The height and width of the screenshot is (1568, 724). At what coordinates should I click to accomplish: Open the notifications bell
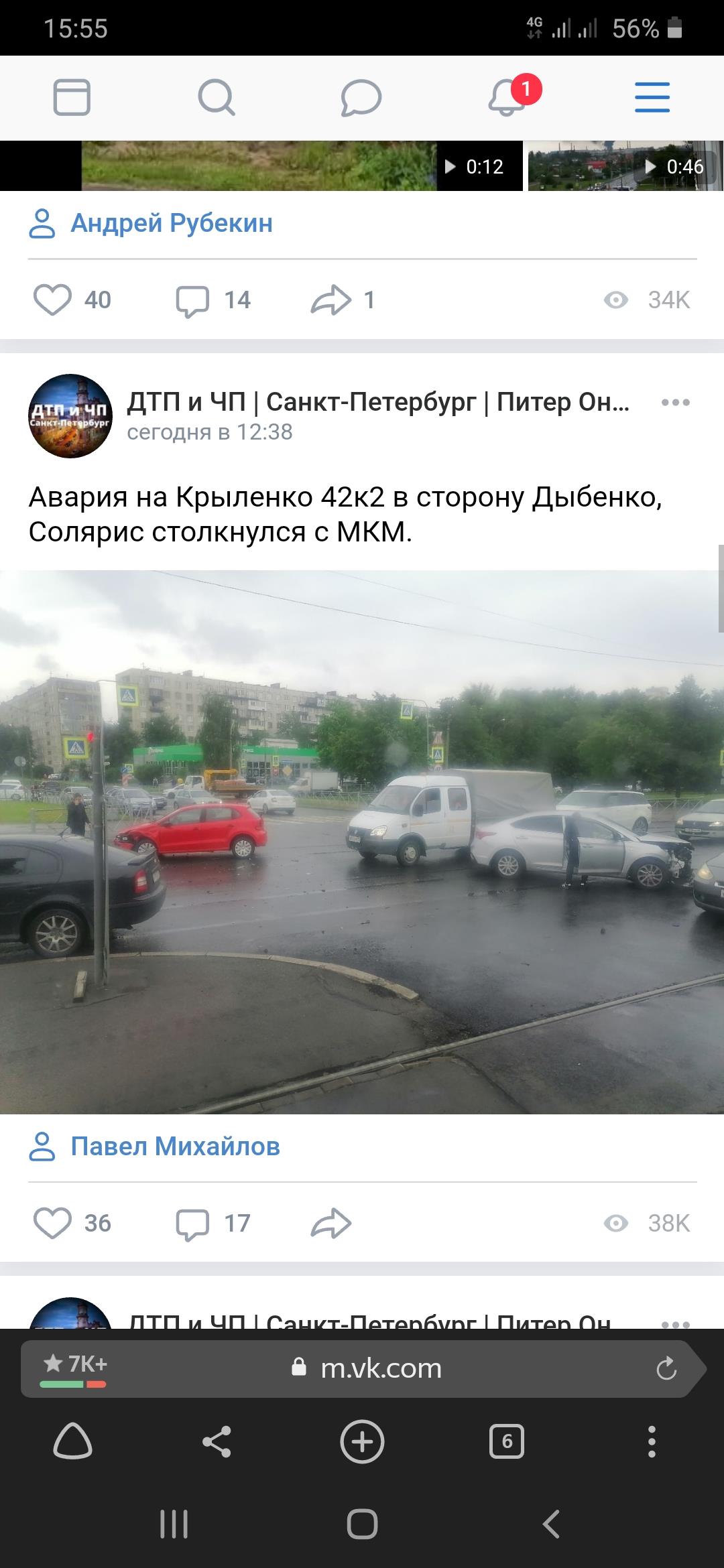coord(507,97)
